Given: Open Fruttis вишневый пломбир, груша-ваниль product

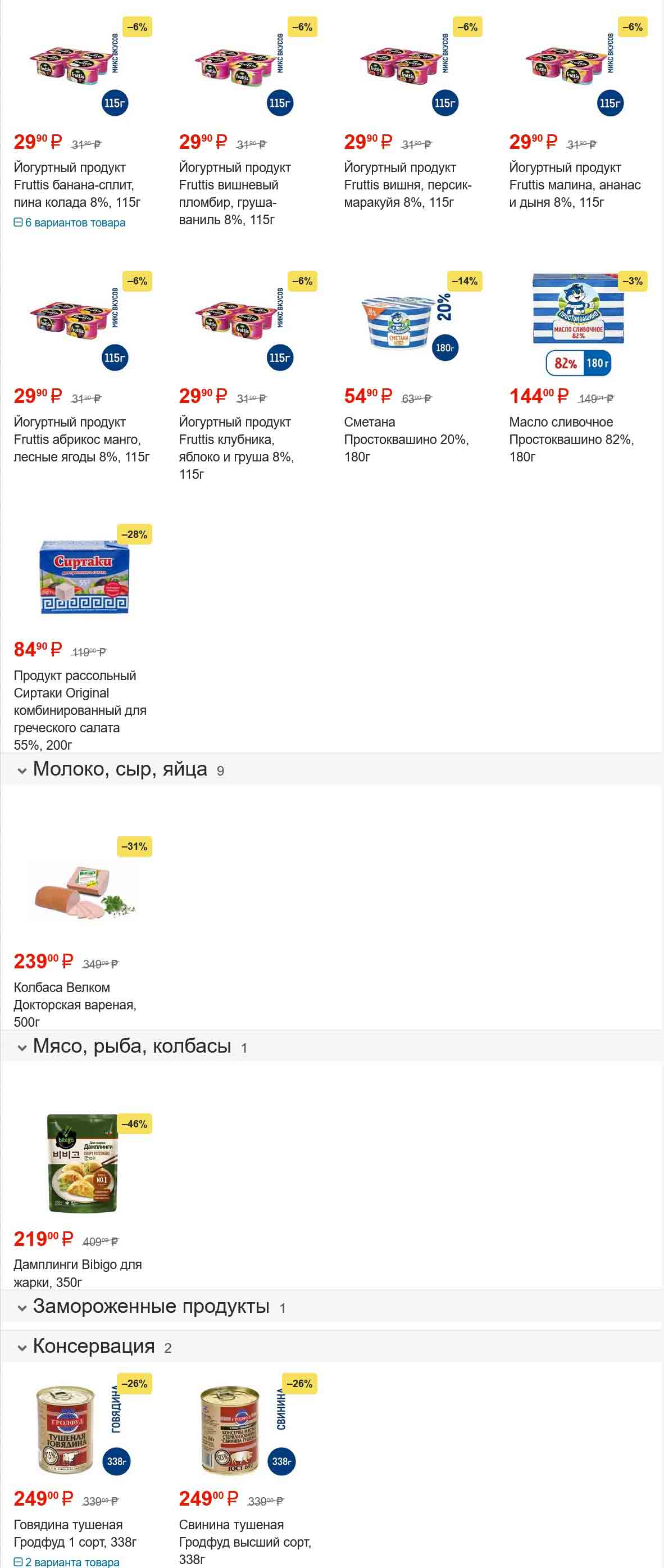Looking at the screenshot, I should pyautogui.click(x=234, y=193).
